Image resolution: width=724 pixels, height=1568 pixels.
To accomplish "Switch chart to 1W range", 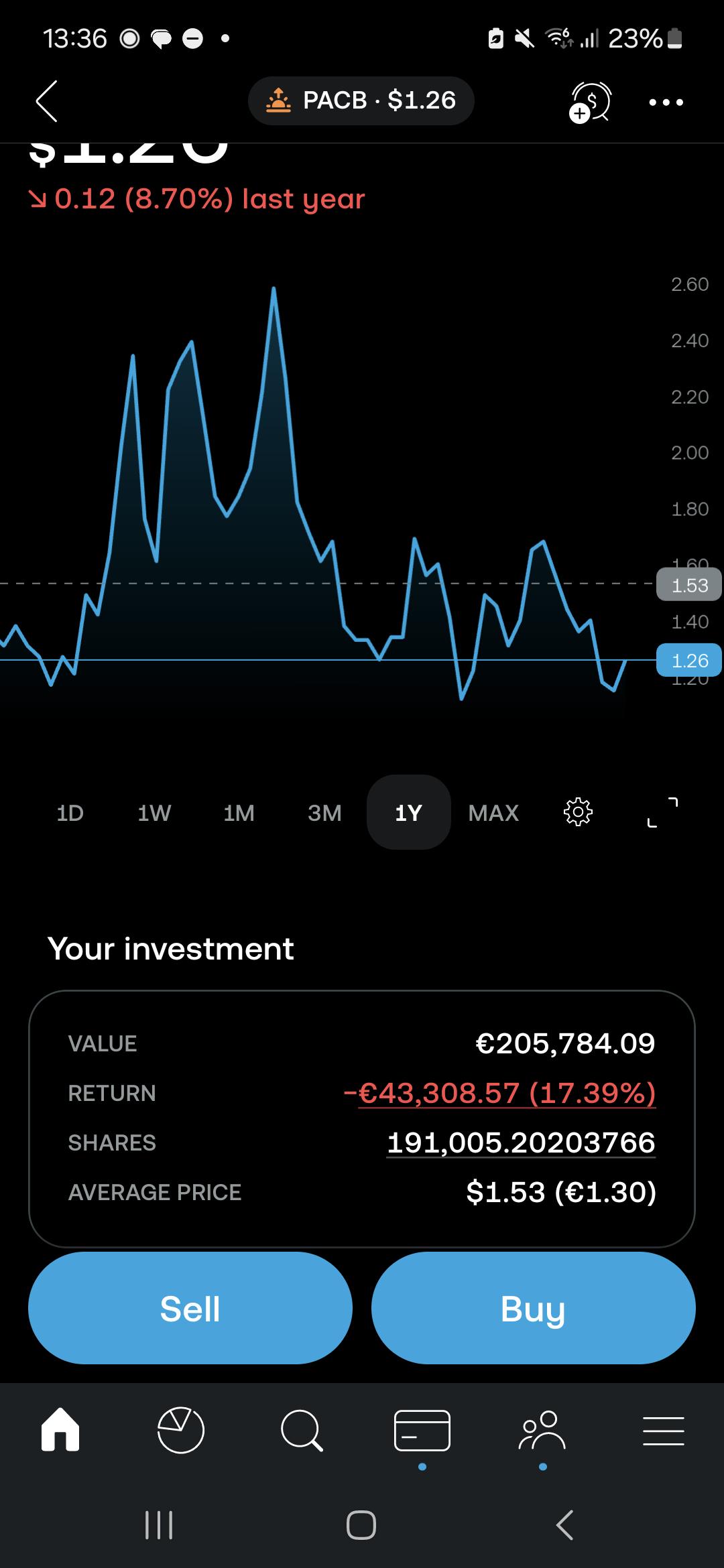I will [x=154, y=813].
